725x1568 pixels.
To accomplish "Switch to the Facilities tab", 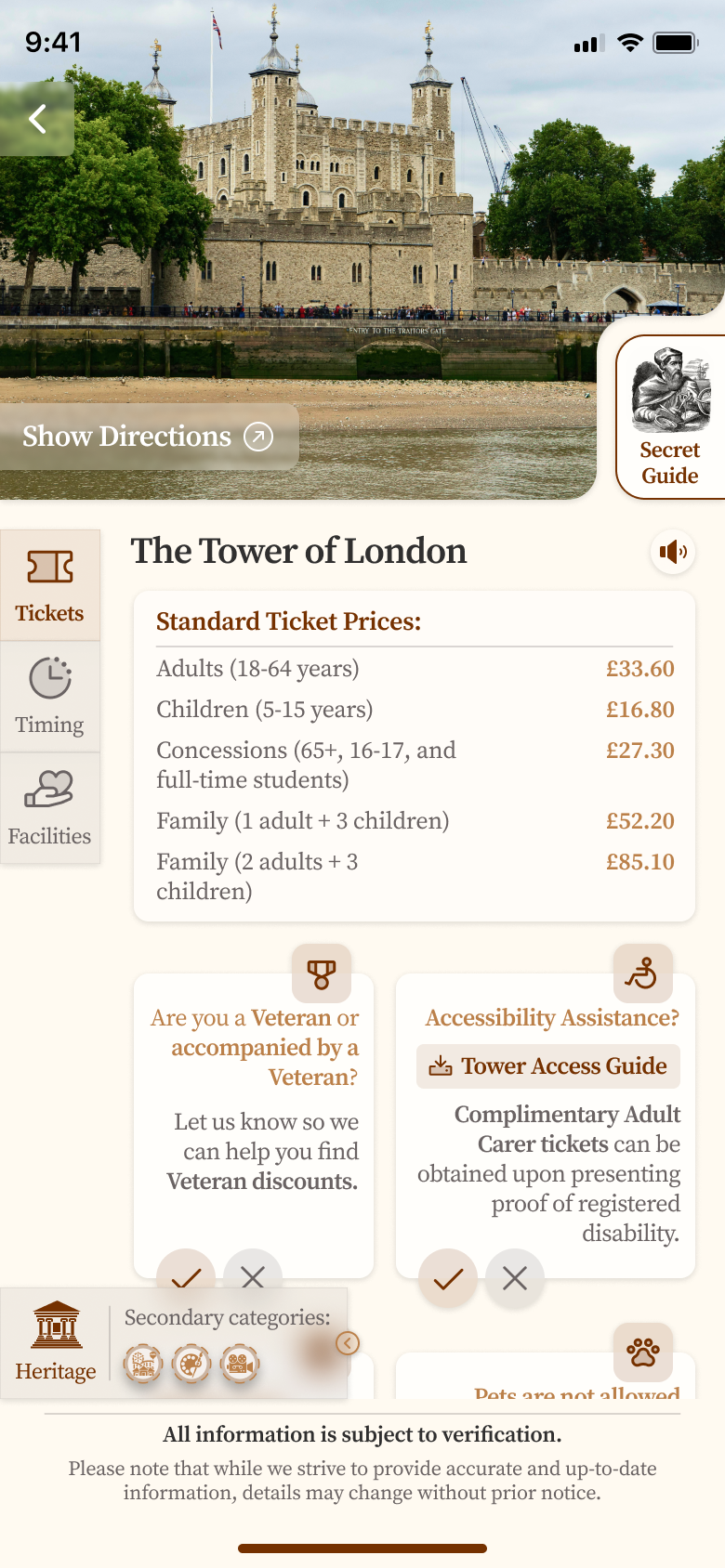I will (50, 808).
